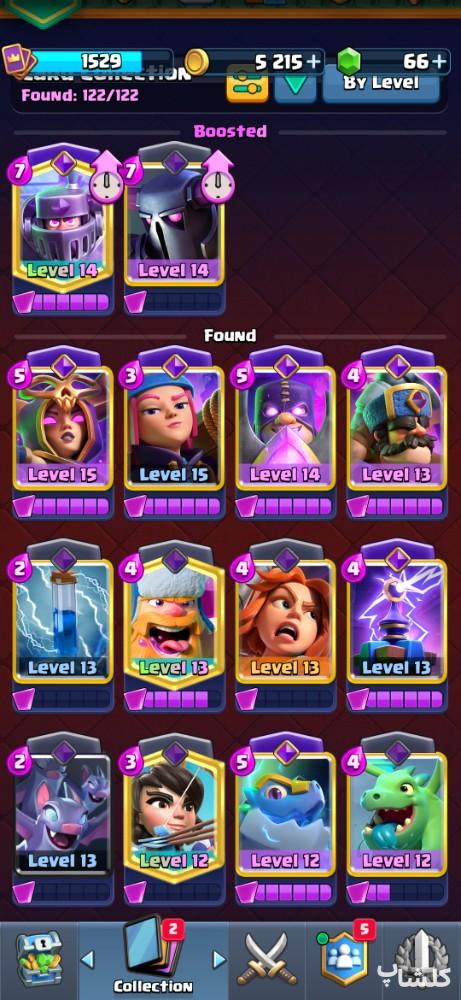This screenshot has width=461, height=1000.
Task: Open the Level 15 Musketeer card
Action: 175,432
